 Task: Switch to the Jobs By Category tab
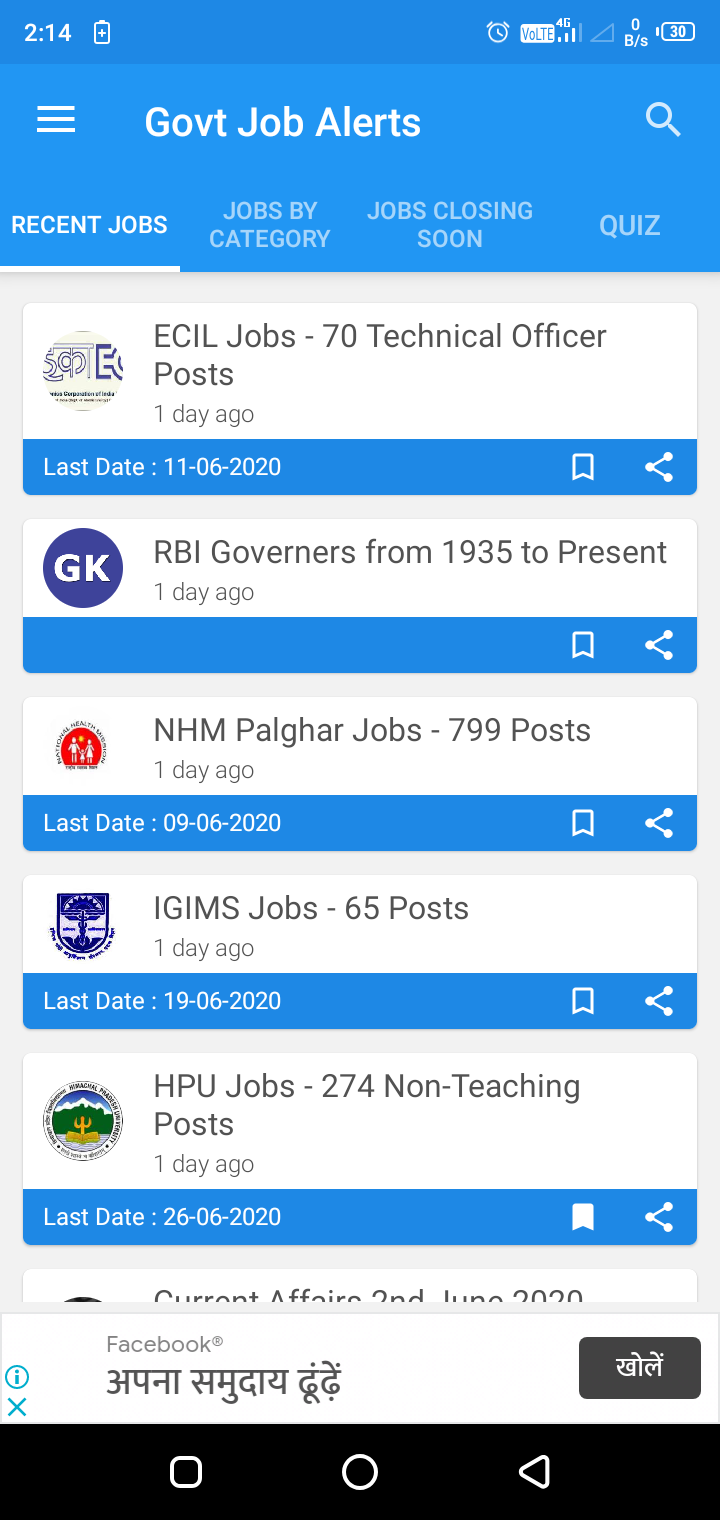click(x=269, y=225)
